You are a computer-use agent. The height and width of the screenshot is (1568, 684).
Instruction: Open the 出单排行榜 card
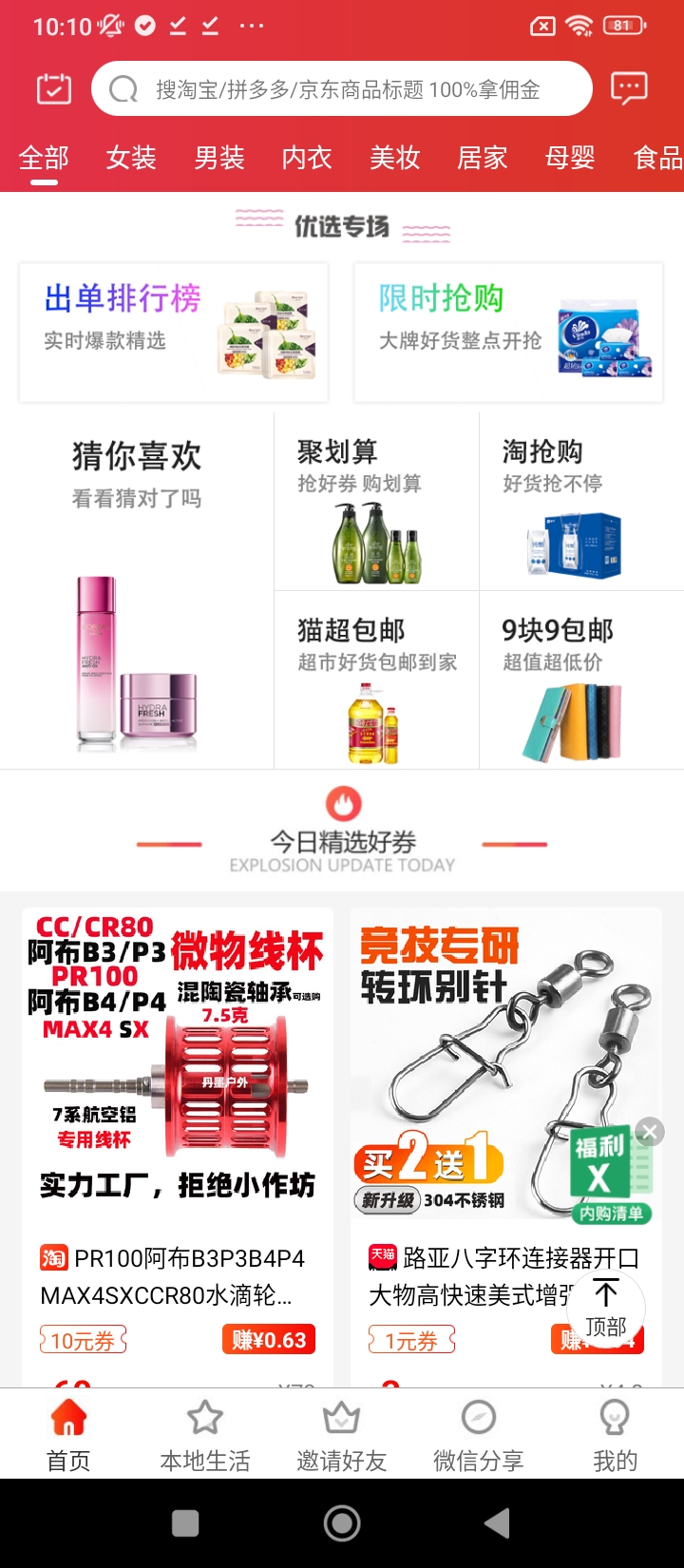[x=174, y=333]
